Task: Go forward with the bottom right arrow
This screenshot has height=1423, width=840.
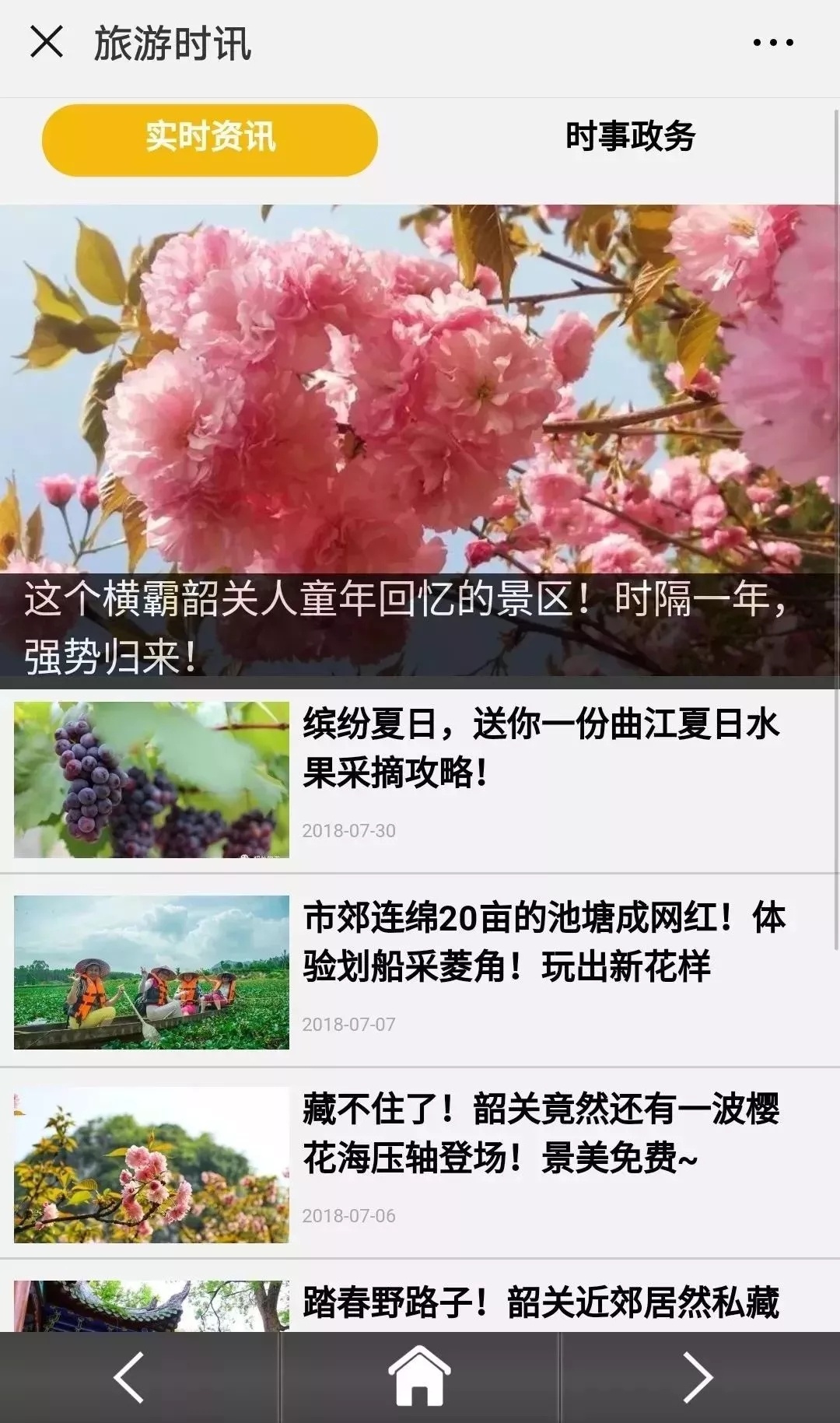Action: pos(697,1378)
